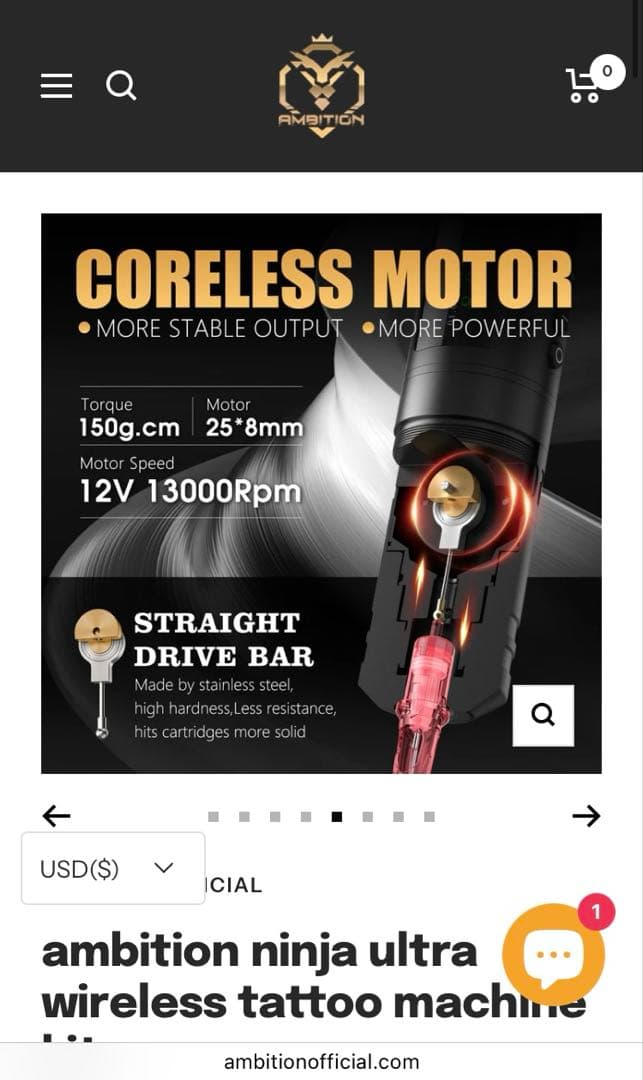
Task: Go to Ambition homepage via logo
Action: (x=321, y=86)
